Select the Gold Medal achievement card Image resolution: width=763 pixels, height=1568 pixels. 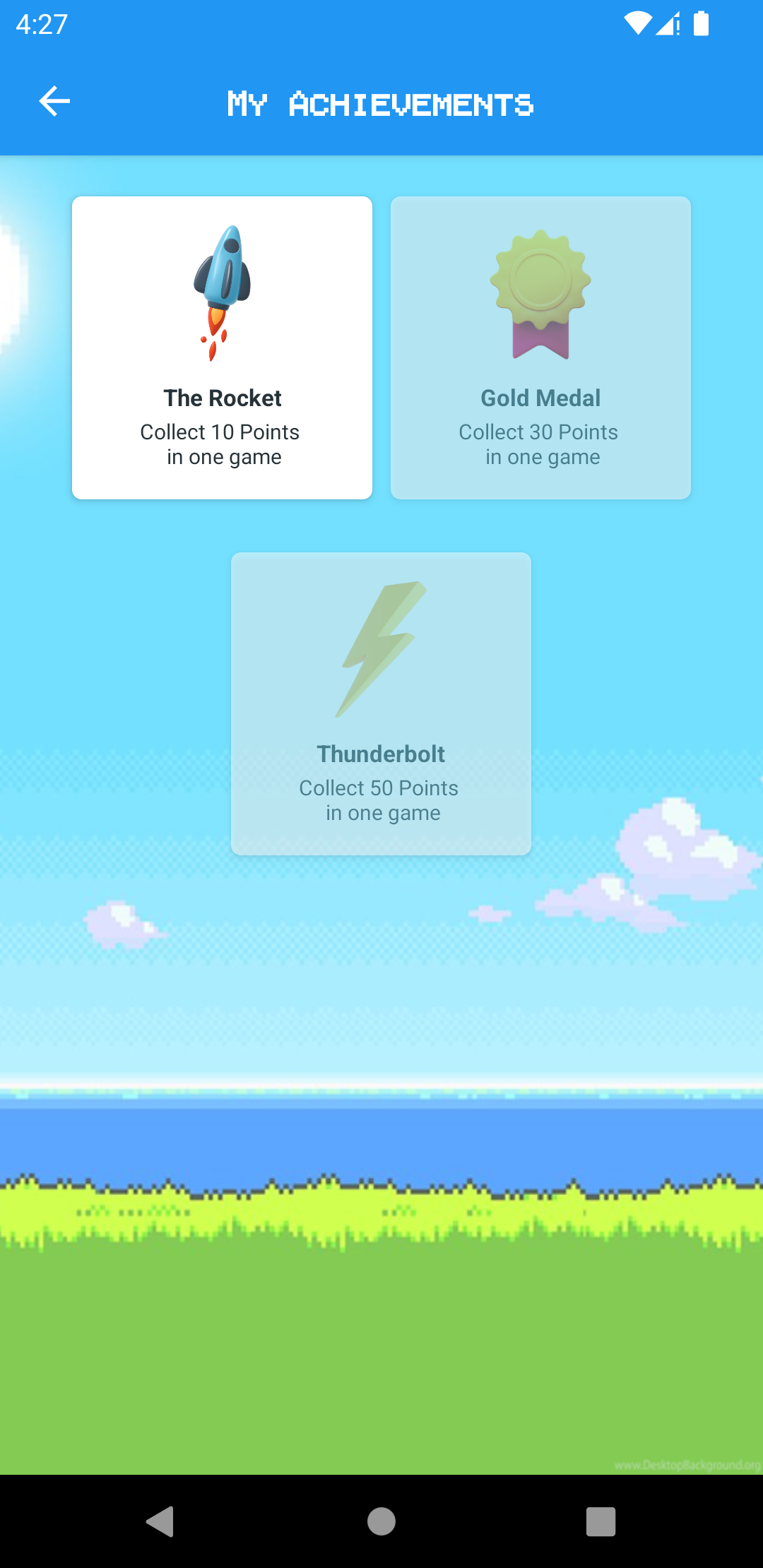point(540,348)
